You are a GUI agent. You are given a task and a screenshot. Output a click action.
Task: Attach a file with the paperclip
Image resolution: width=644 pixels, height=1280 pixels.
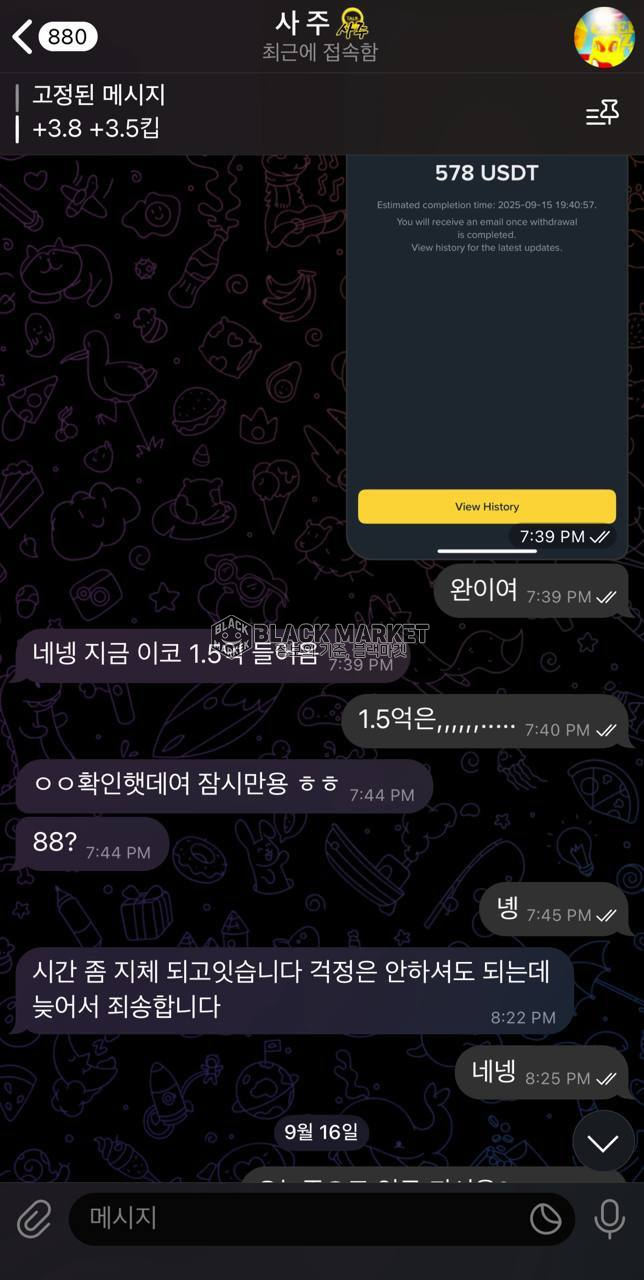point(34,1219)
